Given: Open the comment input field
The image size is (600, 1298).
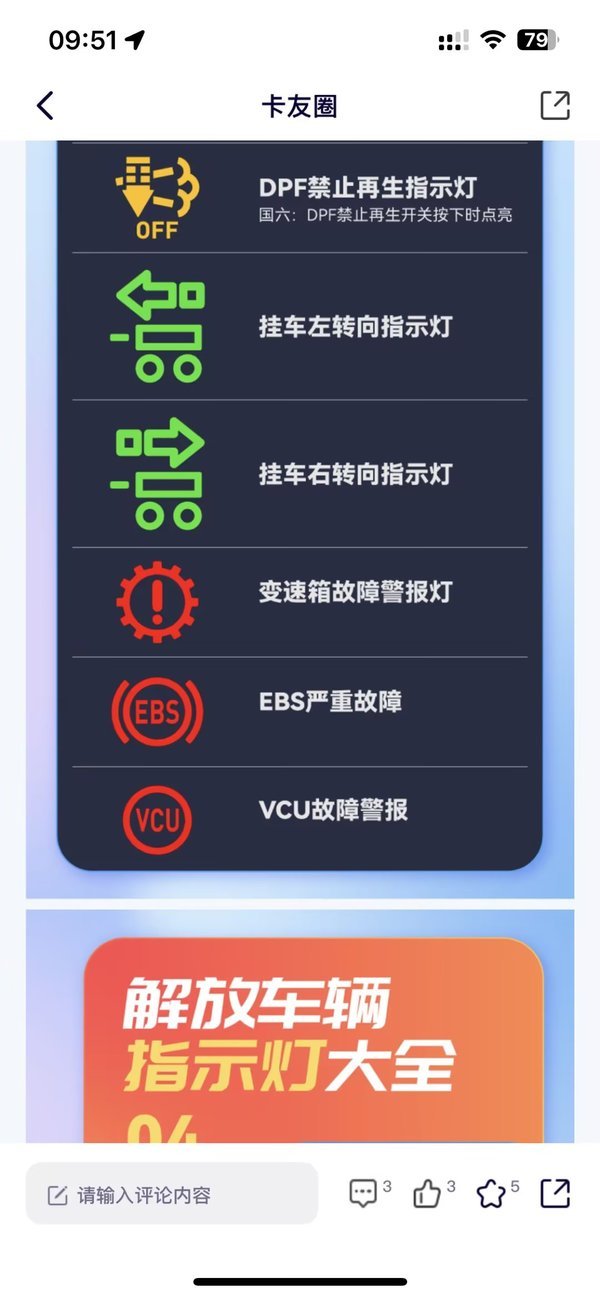Looking at the screenshot, I should pyautogui.click(x=172, y=1194).
